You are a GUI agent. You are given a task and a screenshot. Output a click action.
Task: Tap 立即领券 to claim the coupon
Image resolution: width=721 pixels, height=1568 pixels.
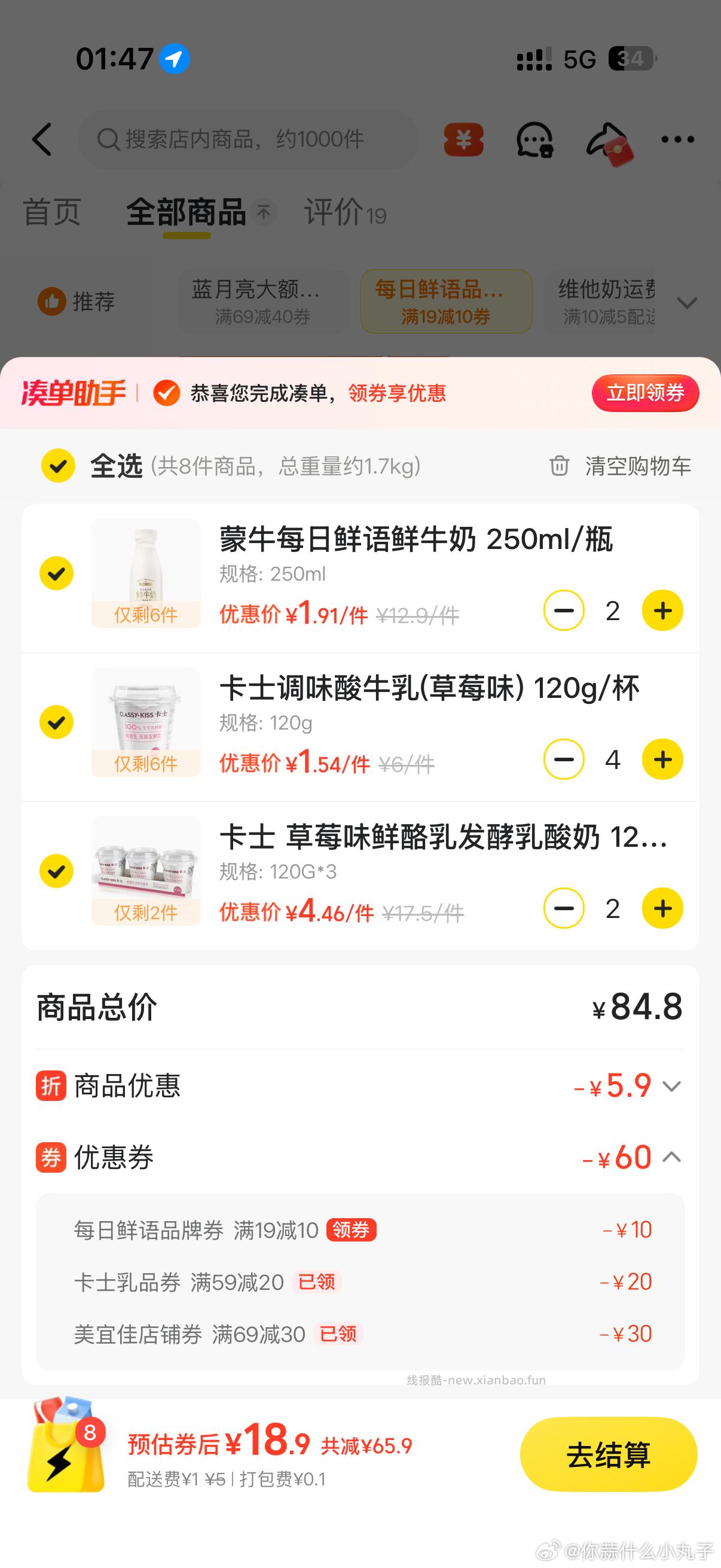click(x=644, y=393)
